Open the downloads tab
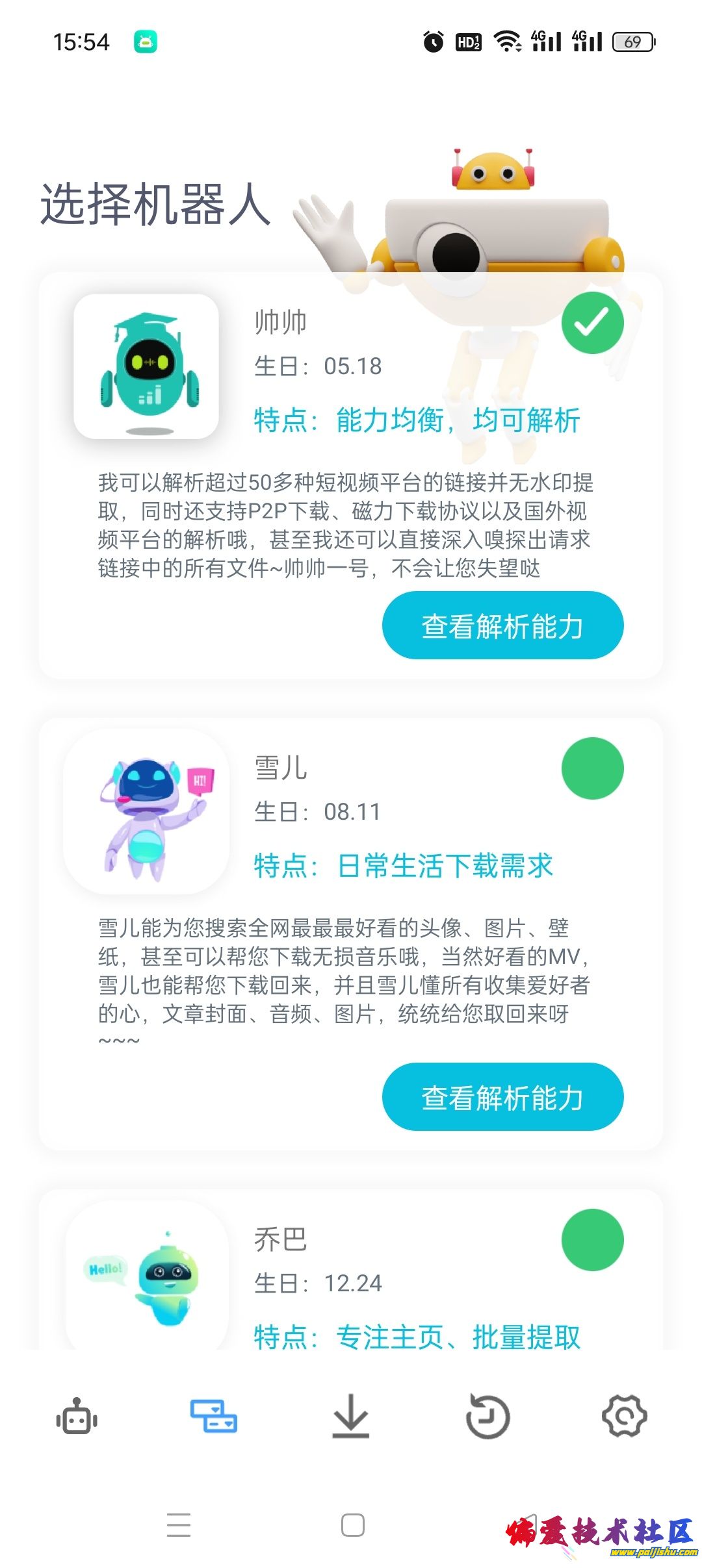This screenshot has height=1568, width=702. point(350,1416)
